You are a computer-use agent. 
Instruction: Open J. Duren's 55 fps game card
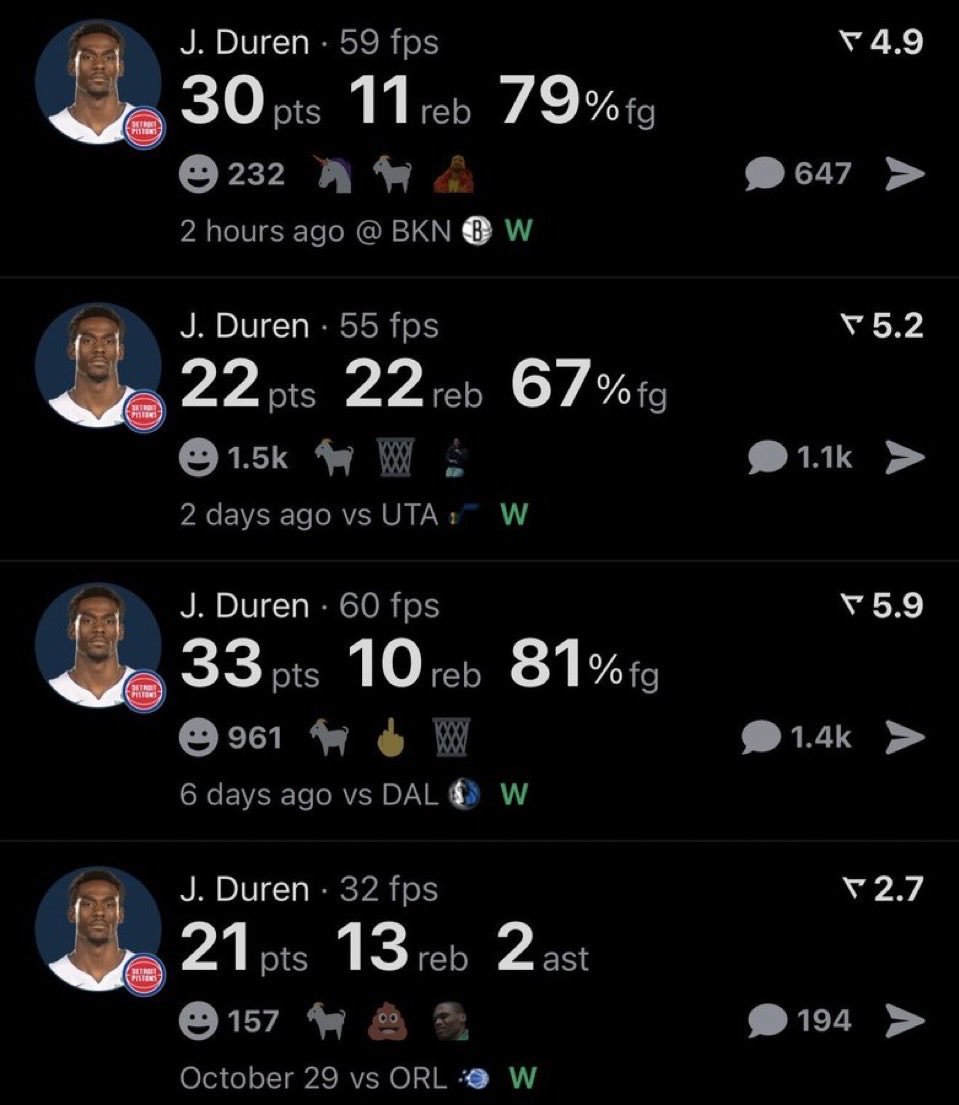[x=479, y=419]
